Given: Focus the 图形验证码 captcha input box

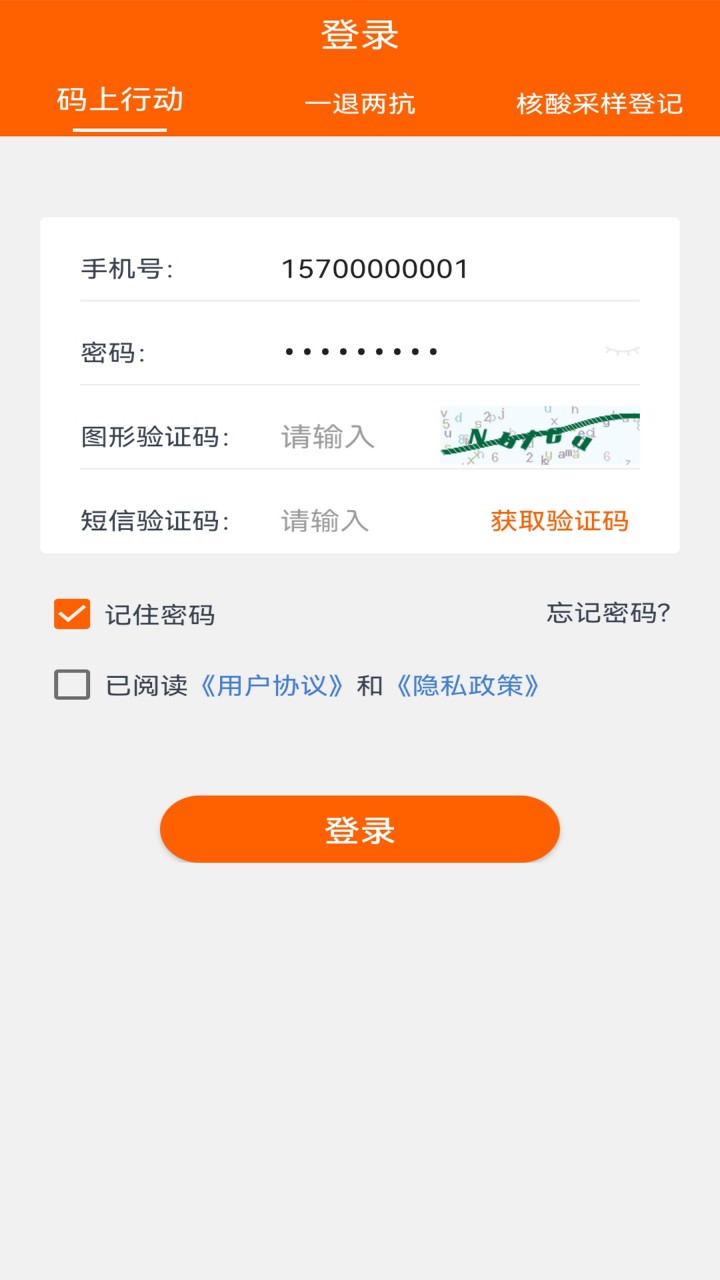Looking at the screenshot, I should pyautogui.click(x=330, y=436).
